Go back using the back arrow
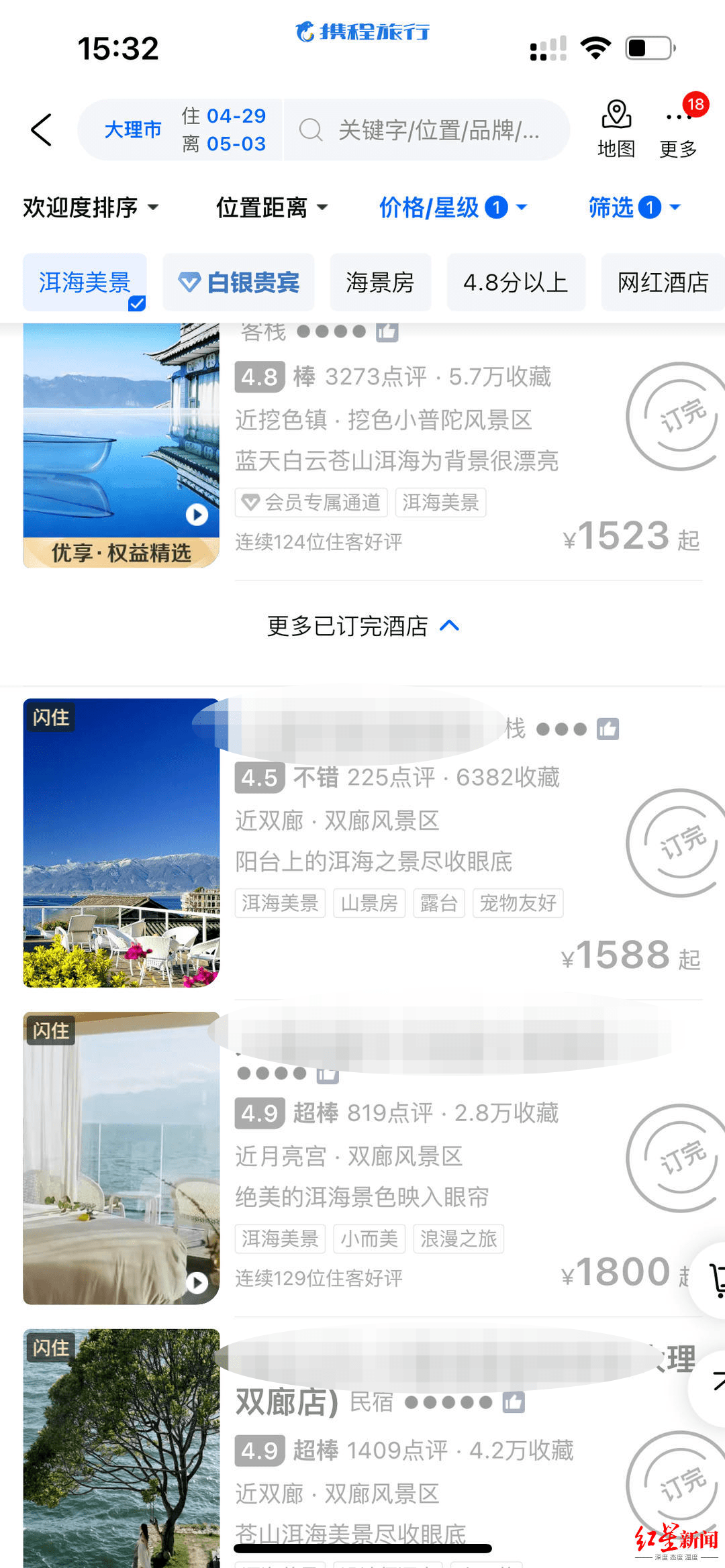725x1568 pixels. [x=42, y=129]
